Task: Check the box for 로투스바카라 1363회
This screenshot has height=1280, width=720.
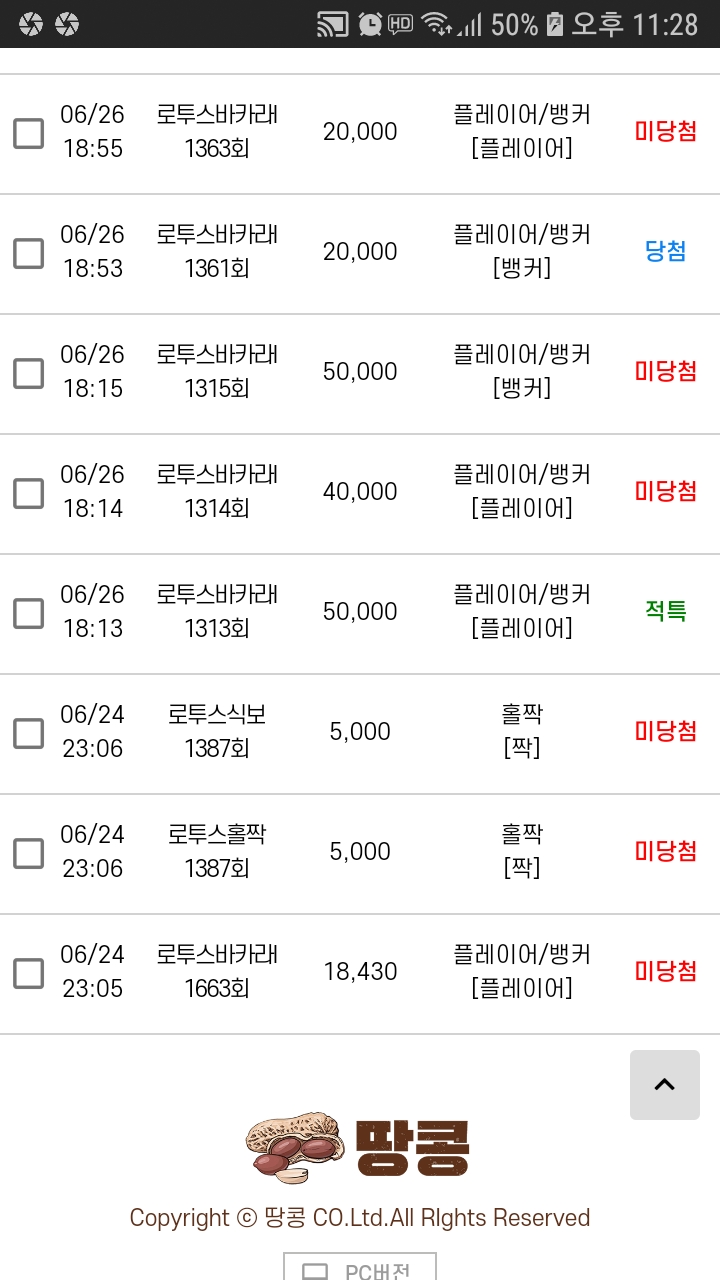Action: coord(28,133)
